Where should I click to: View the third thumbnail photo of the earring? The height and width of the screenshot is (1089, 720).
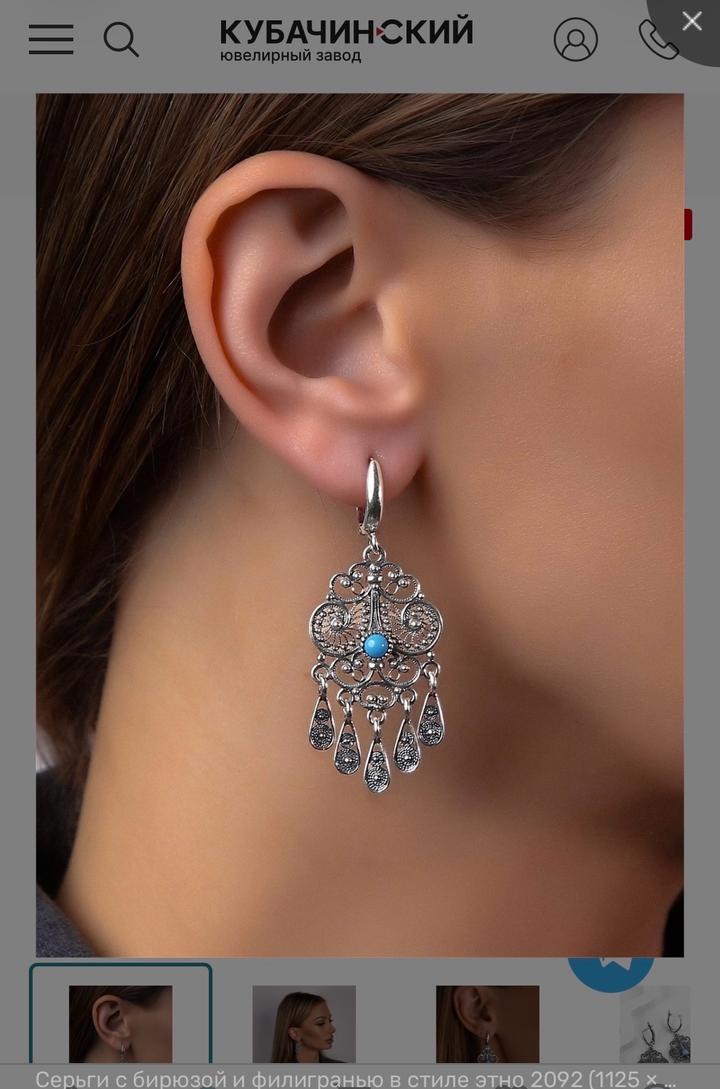click(x=487, y=1023)
